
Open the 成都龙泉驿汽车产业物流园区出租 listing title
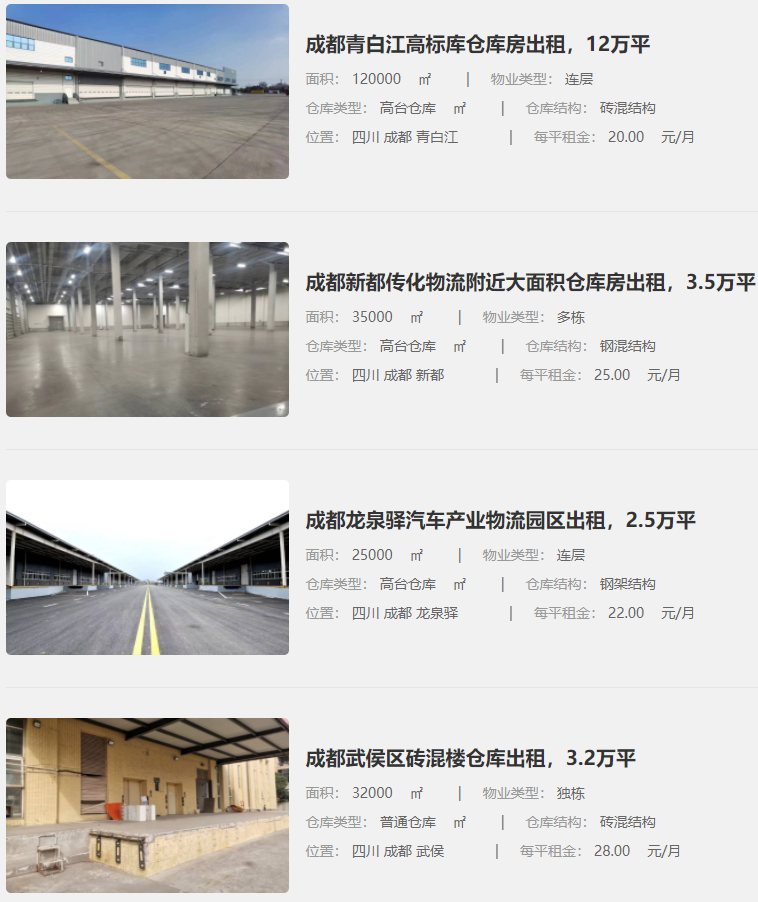click(500, 520)
